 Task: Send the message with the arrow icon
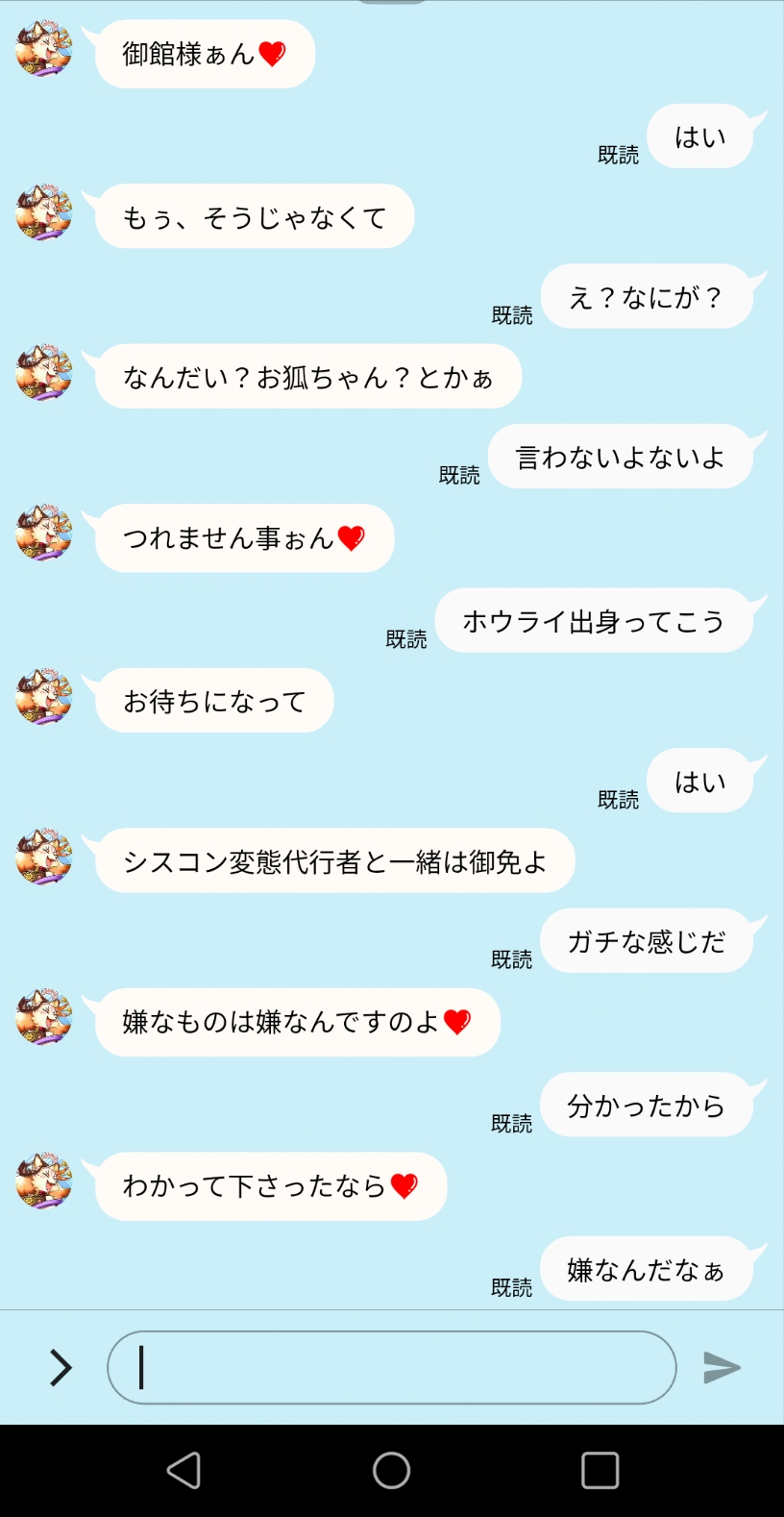(x=722, y=1367)
